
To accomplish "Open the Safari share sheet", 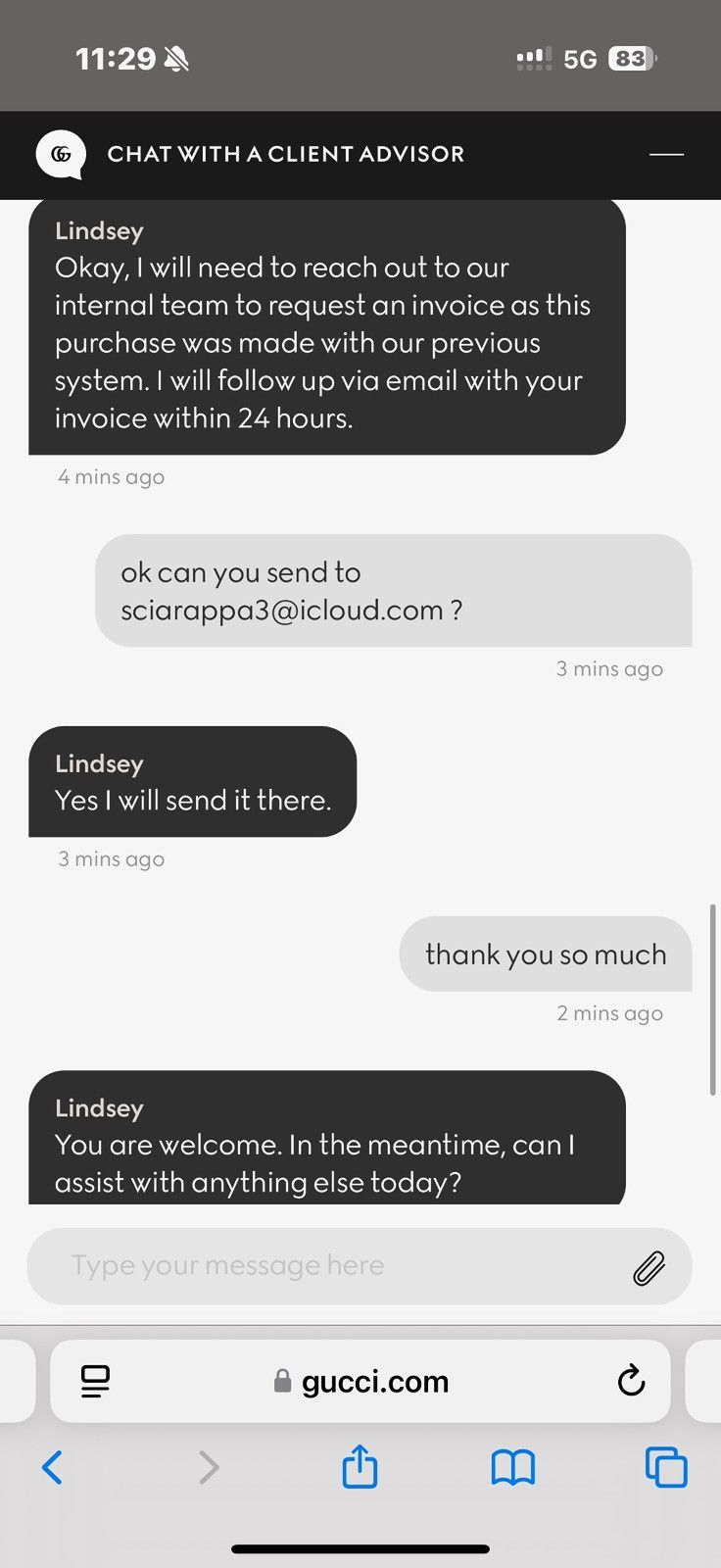I will tap(360, 1466).
